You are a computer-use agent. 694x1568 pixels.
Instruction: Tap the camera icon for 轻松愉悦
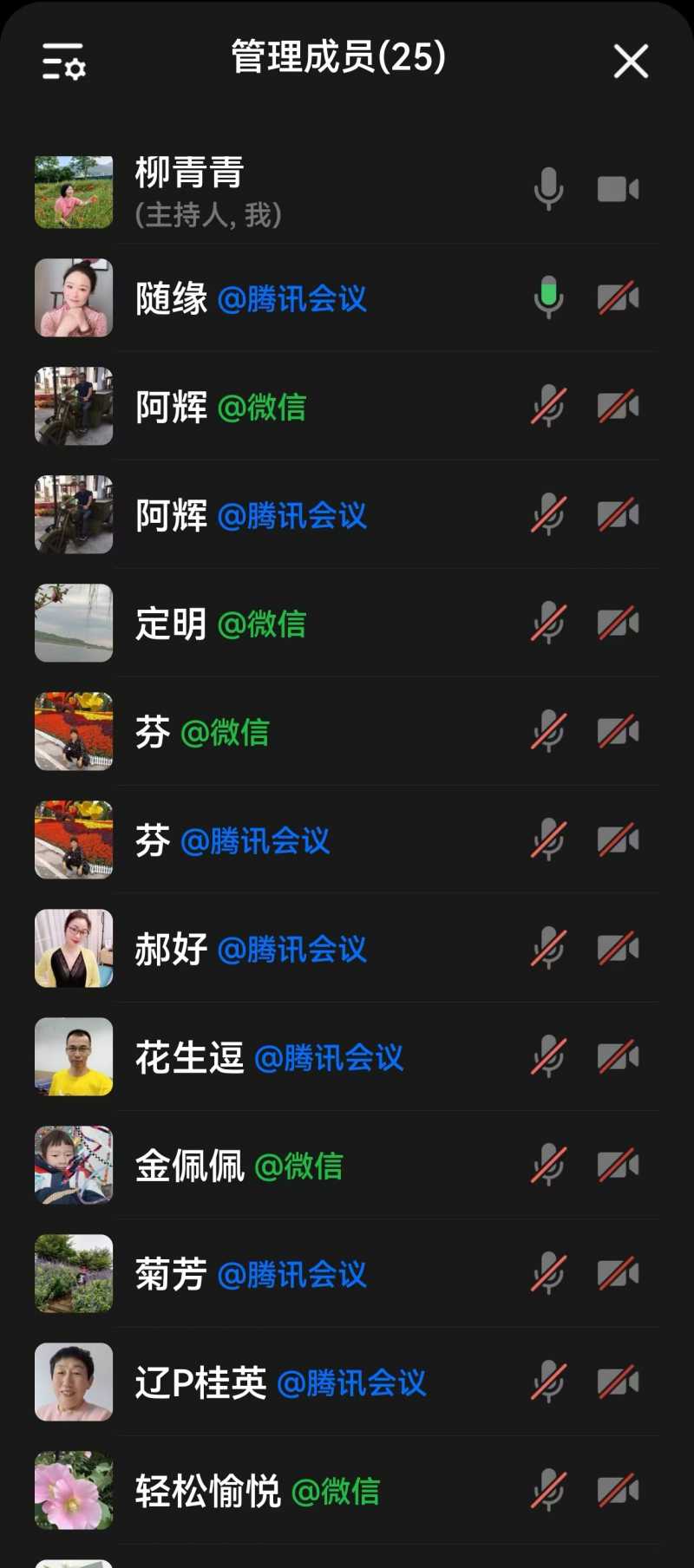pos(618,1491)
